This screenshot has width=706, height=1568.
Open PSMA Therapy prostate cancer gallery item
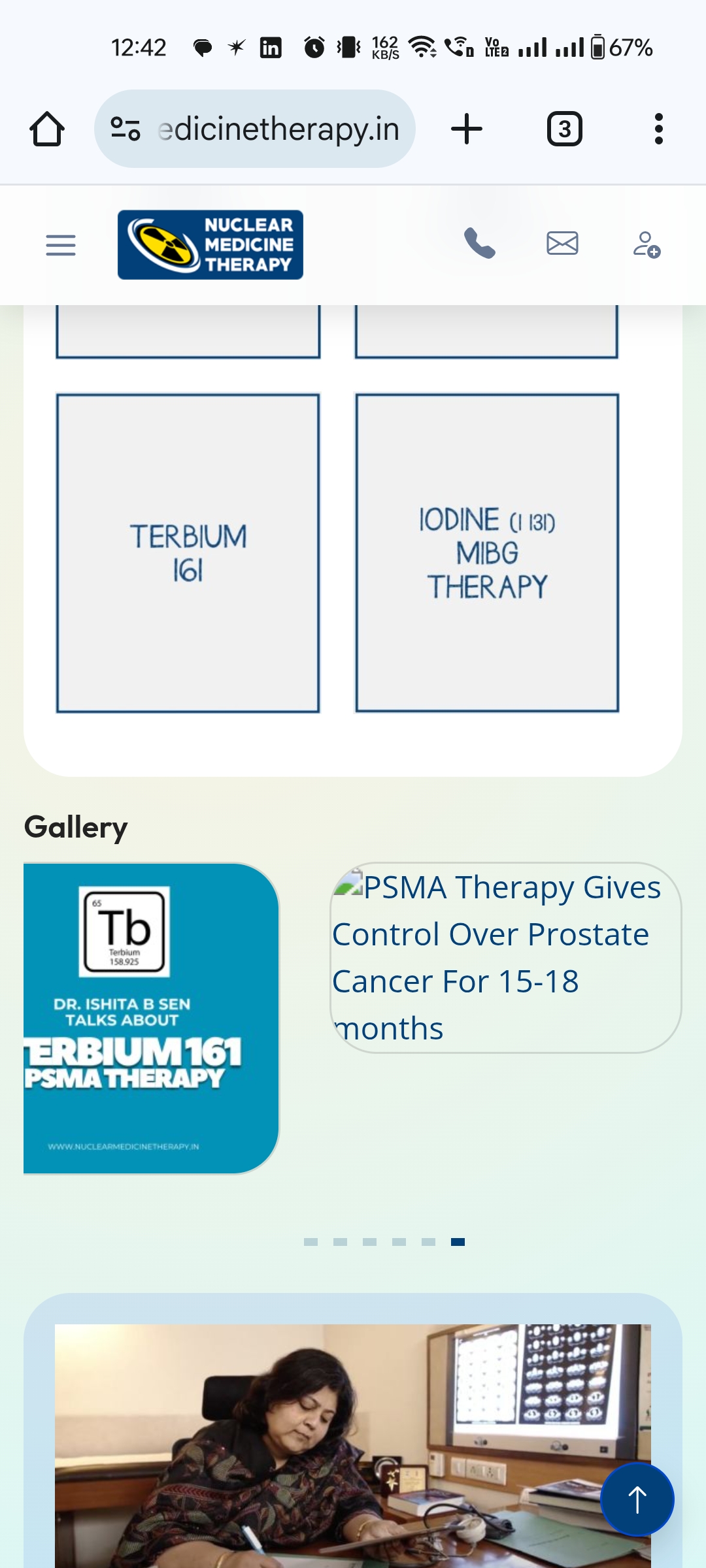pyautogui.click(x=505, y=957)
